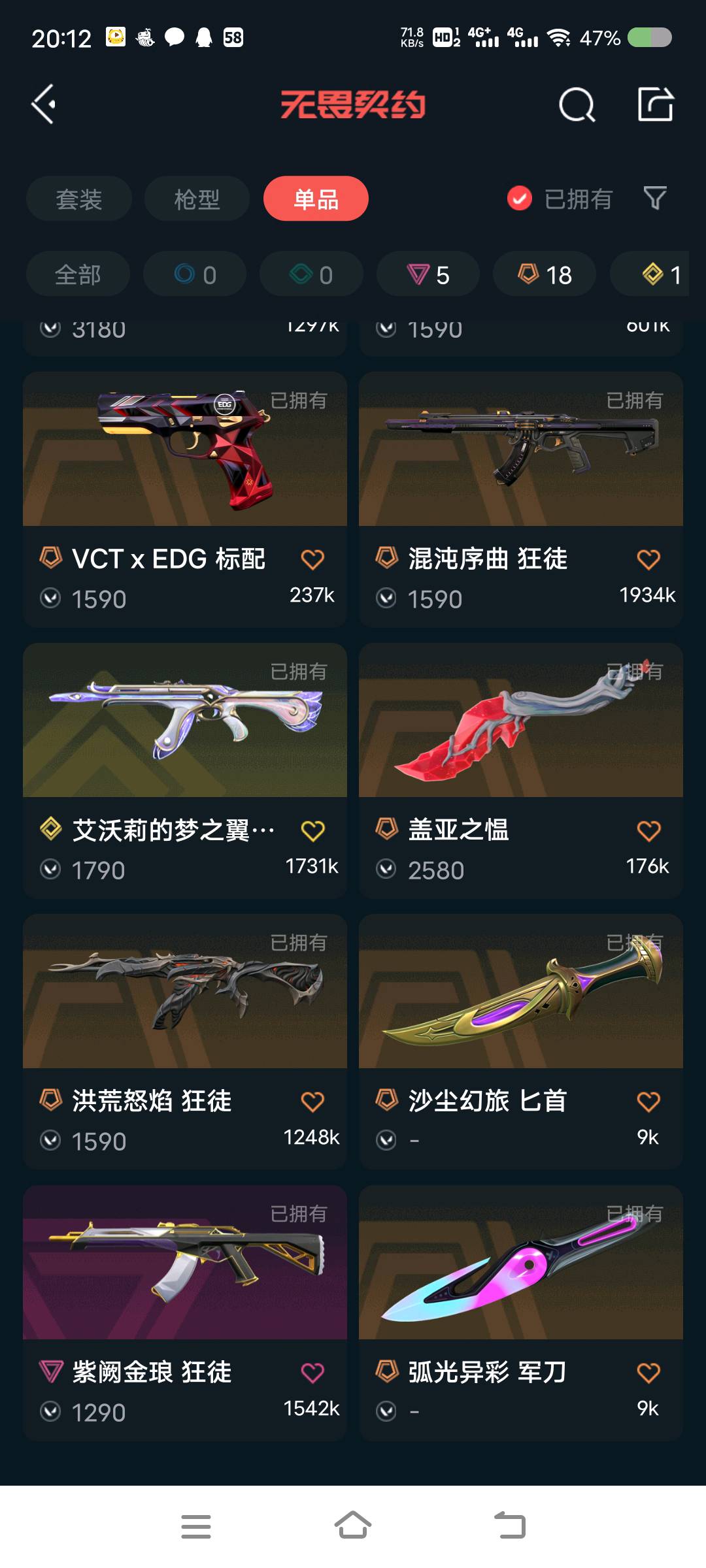Favorite the 混沌序曲 狂徒 skin

(x=648, y=559)
